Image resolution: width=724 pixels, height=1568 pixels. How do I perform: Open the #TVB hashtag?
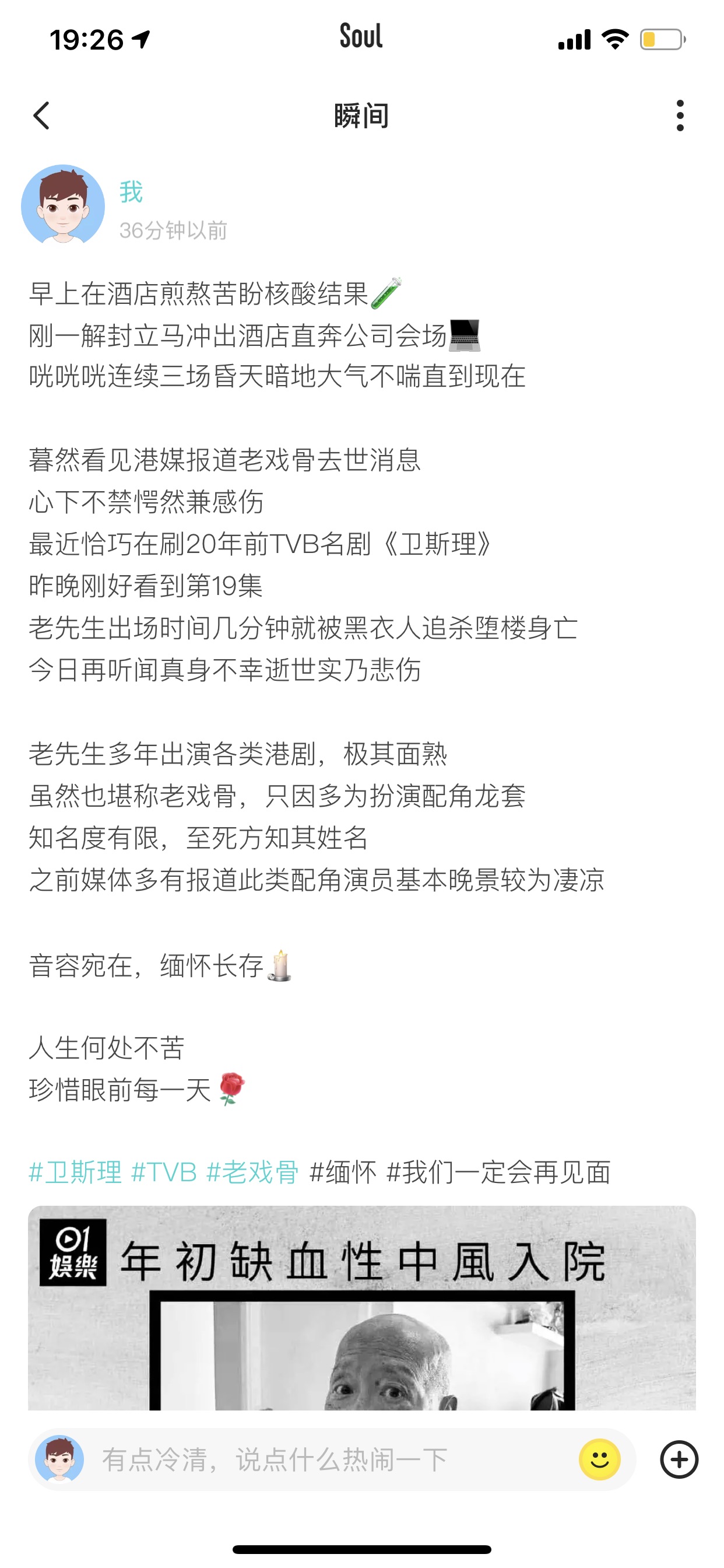(164, 1172)
